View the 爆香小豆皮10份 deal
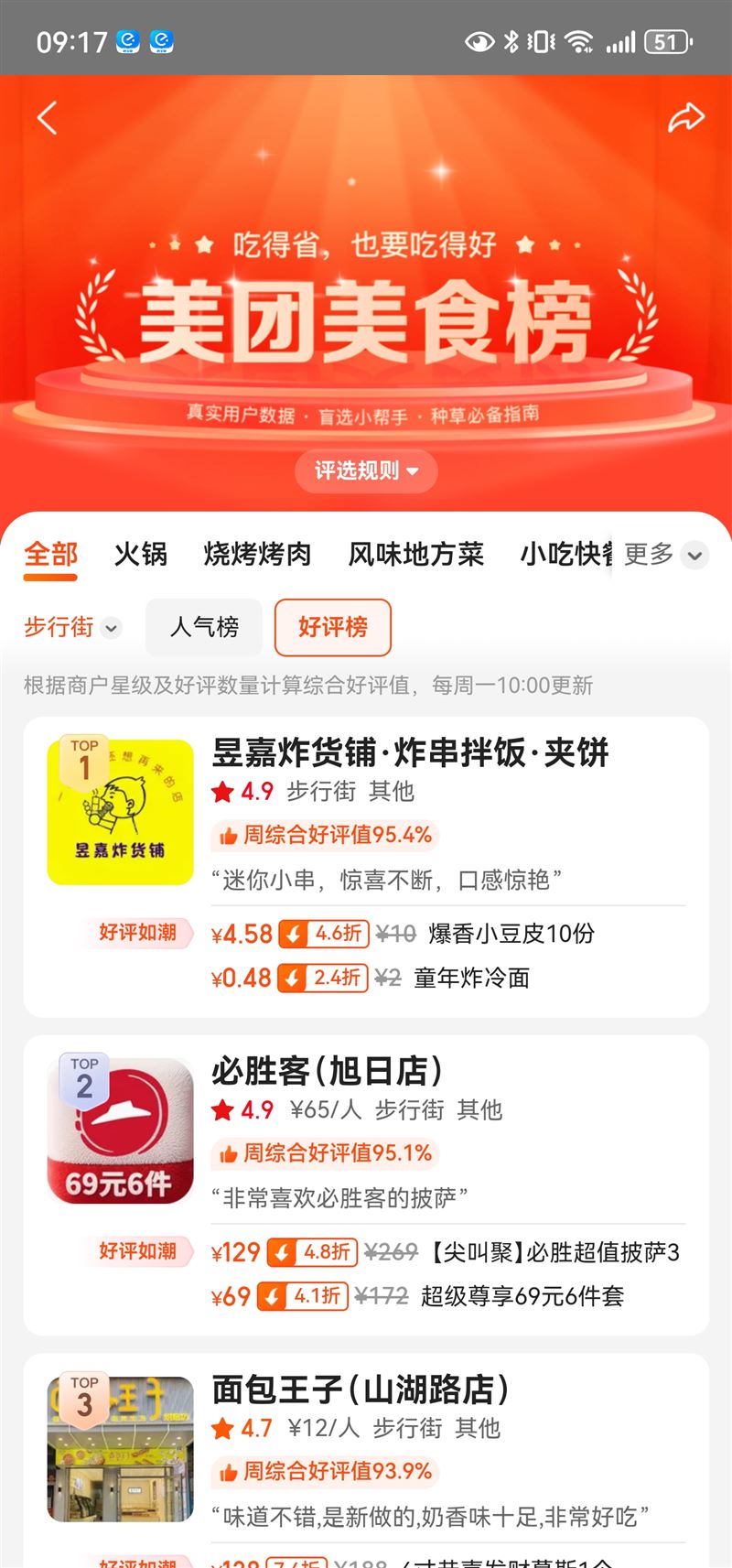 pos(511,934)
